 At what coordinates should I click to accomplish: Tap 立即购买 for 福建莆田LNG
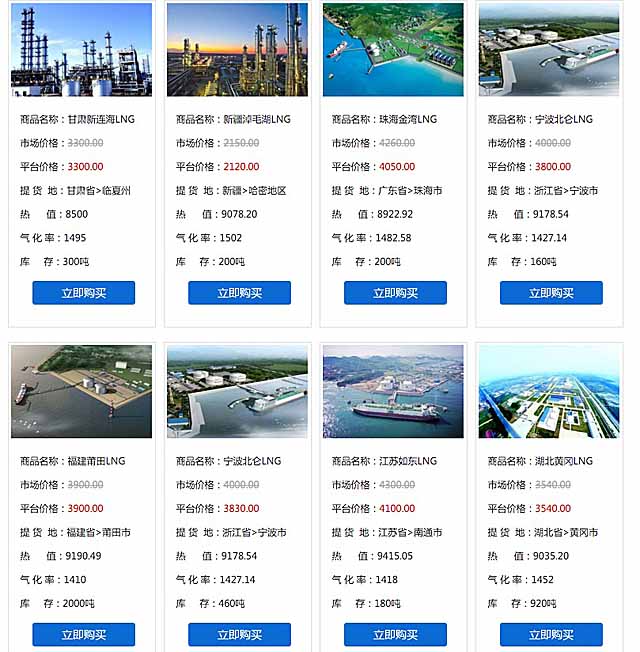[x=83, y=635]
